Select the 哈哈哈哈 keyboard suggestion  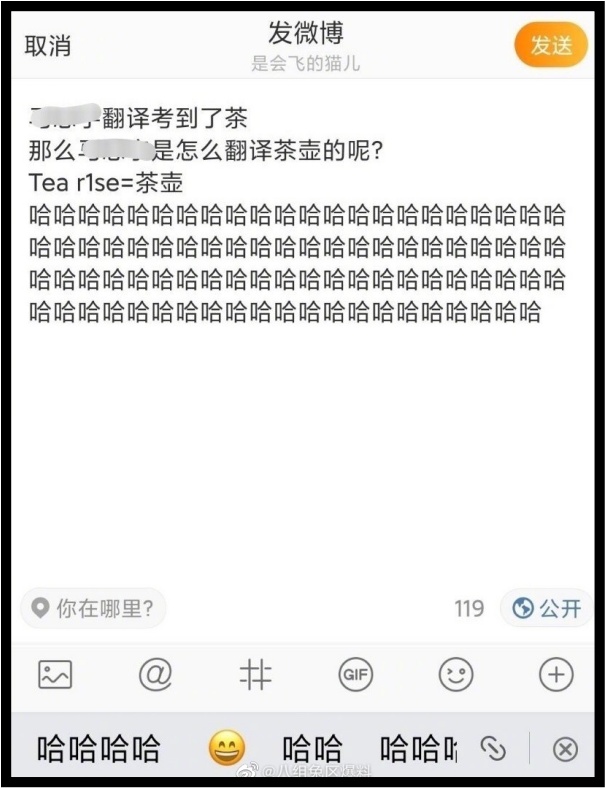pos(98,748)
